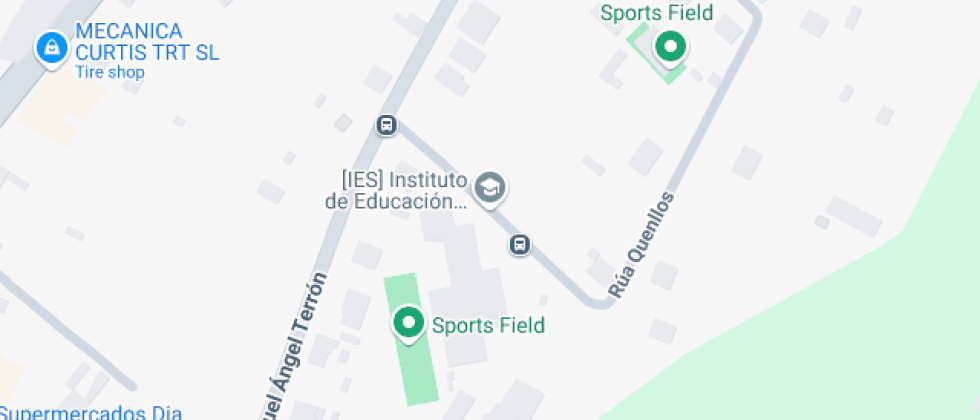Open the Supermercados Dia place label

coord(92,411)
